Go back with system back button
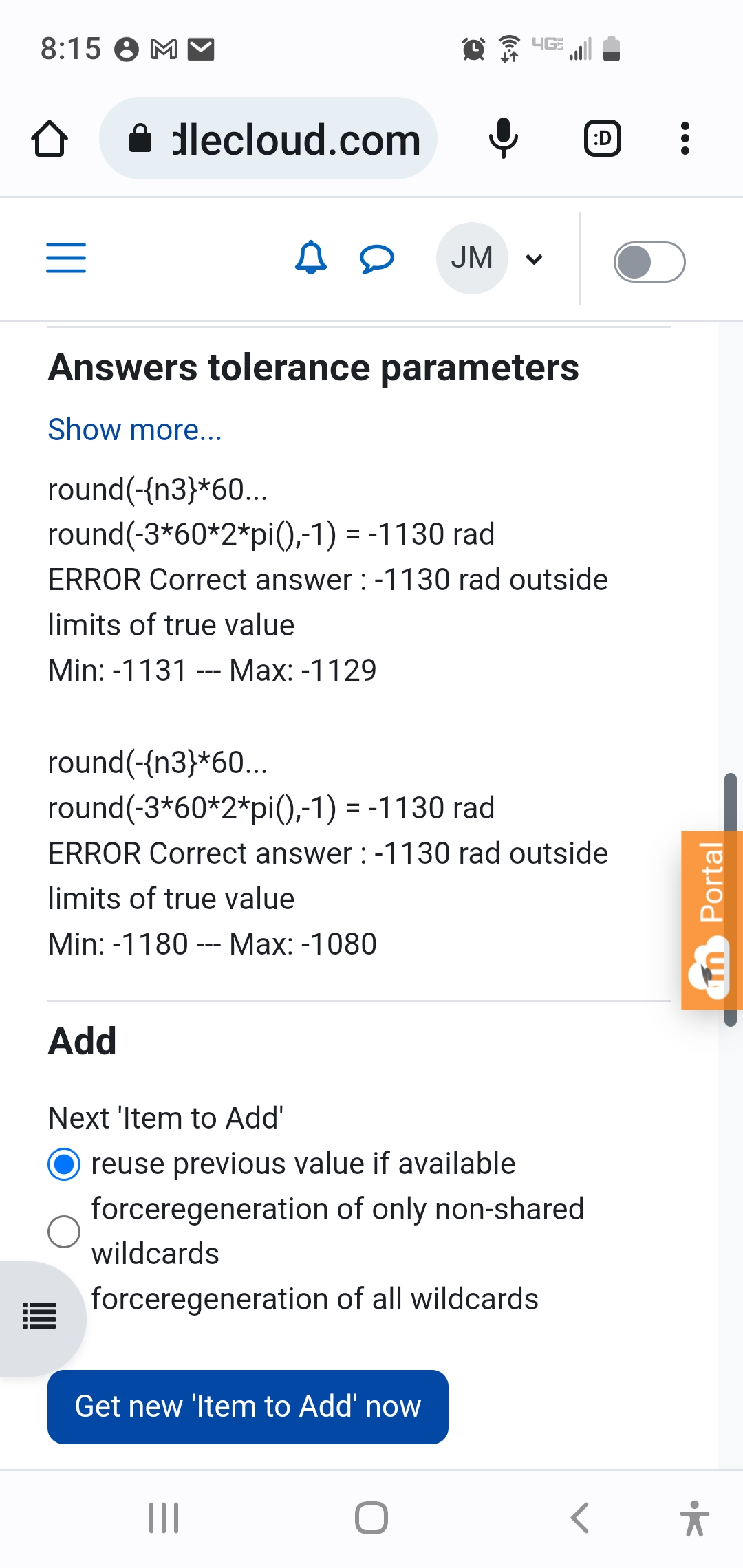Image resolution: width=743 pixels, height=1568 pixels. click(x=580, y=1518)
